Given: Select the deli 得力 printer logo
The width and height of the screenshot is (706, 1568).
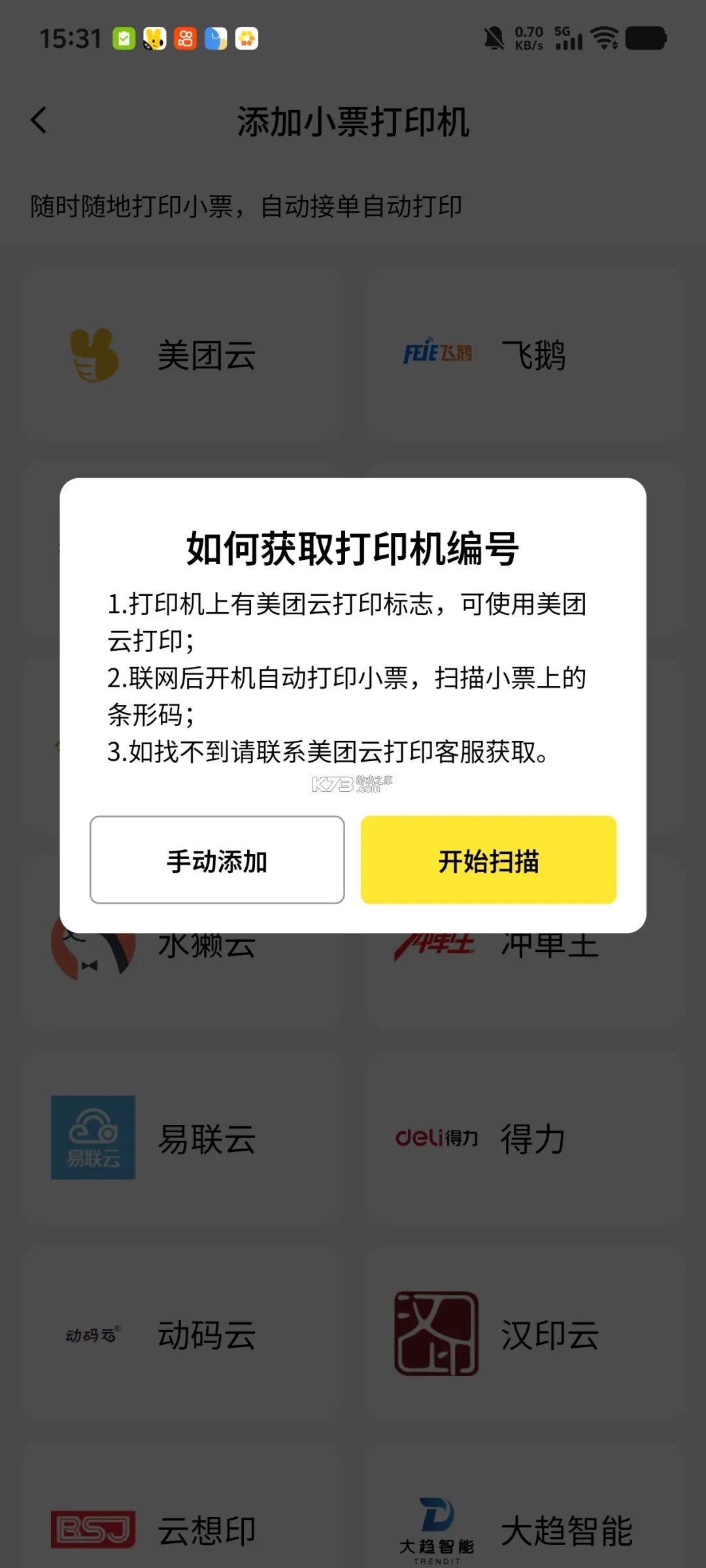Looking at the screenshot, I should coord(437,1137).
